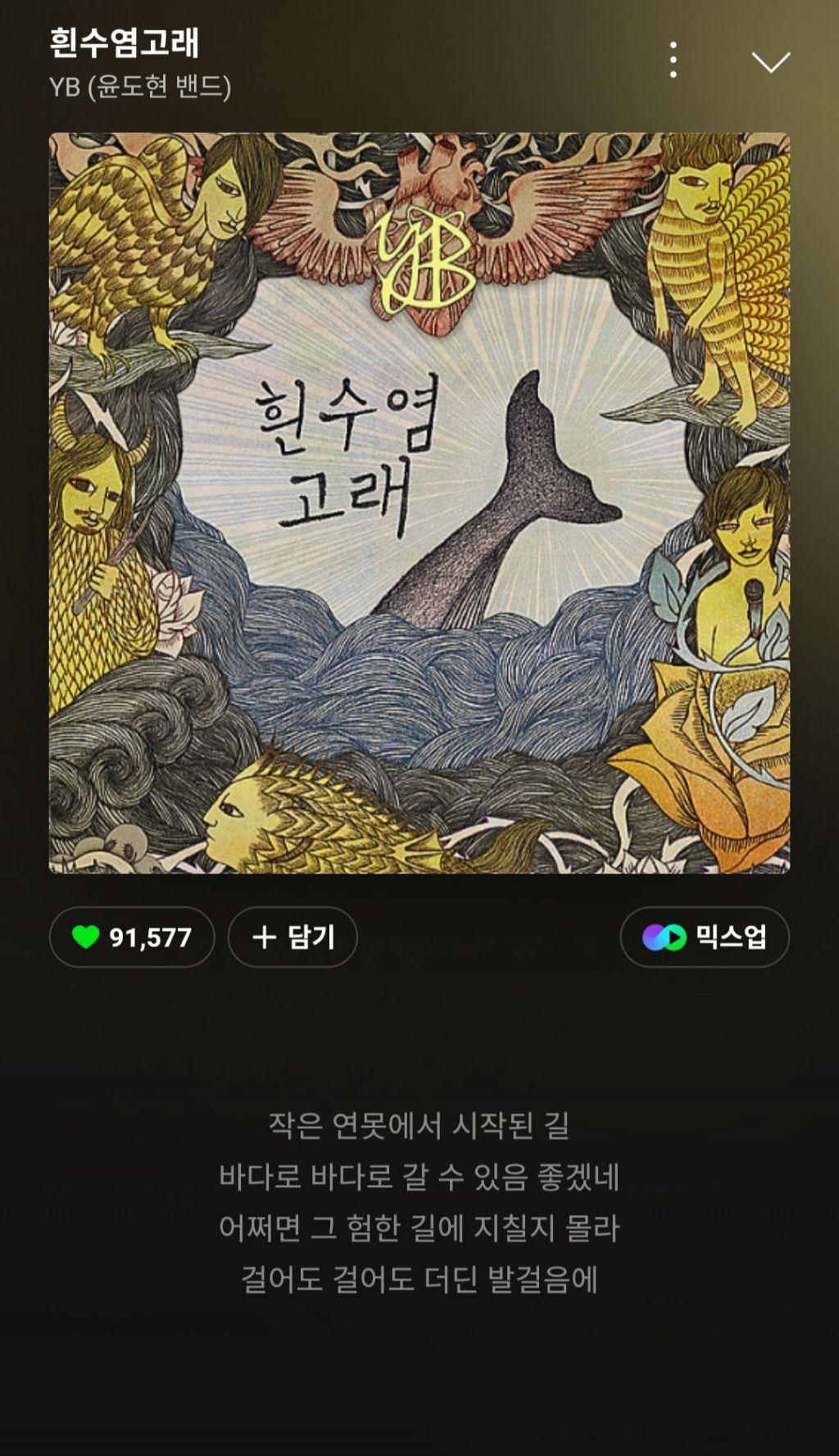Like the song with the heart button

pos(132,937)
